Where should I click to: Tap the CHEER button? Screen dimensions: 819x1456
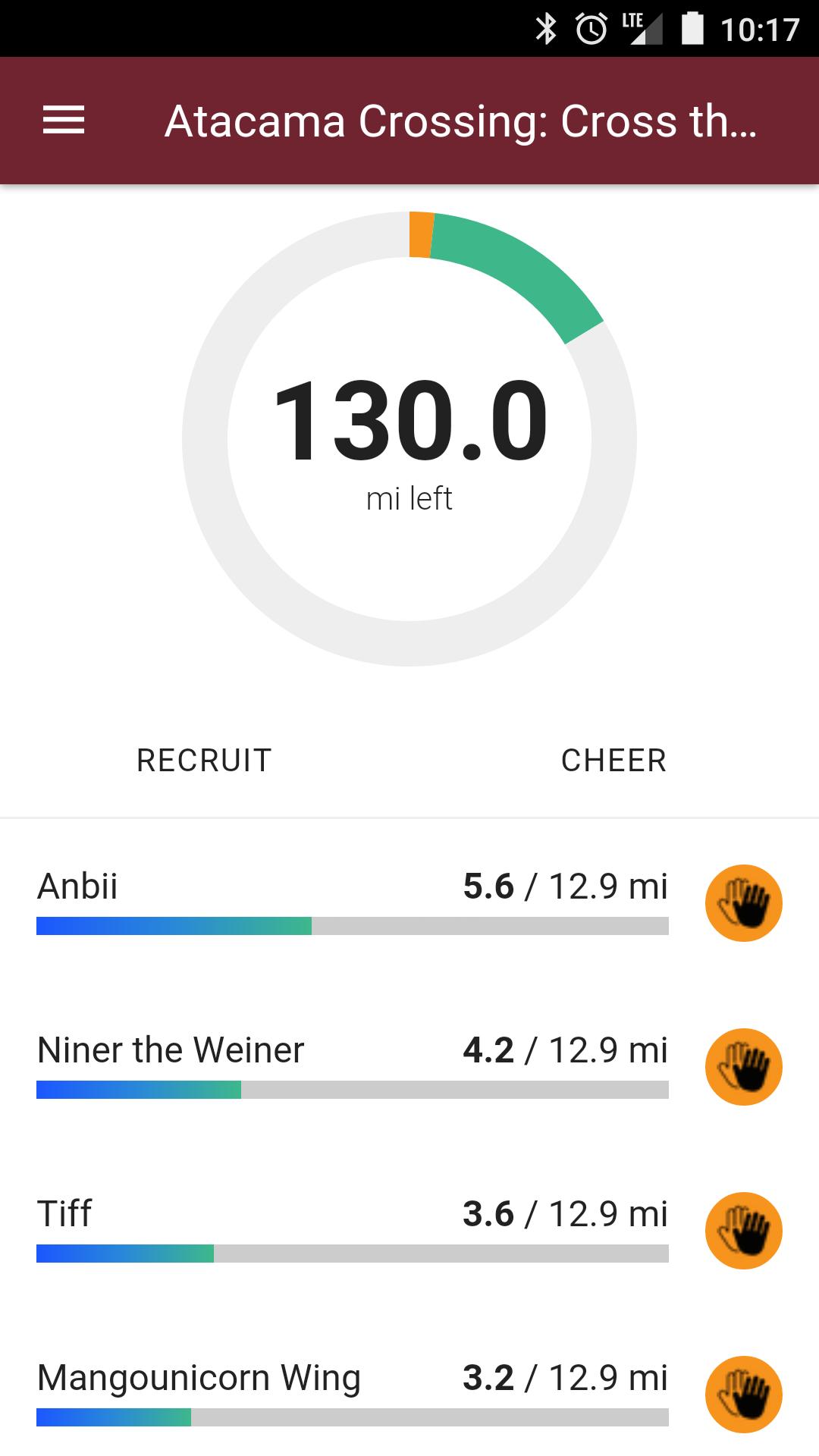click(x=613, y=761)
